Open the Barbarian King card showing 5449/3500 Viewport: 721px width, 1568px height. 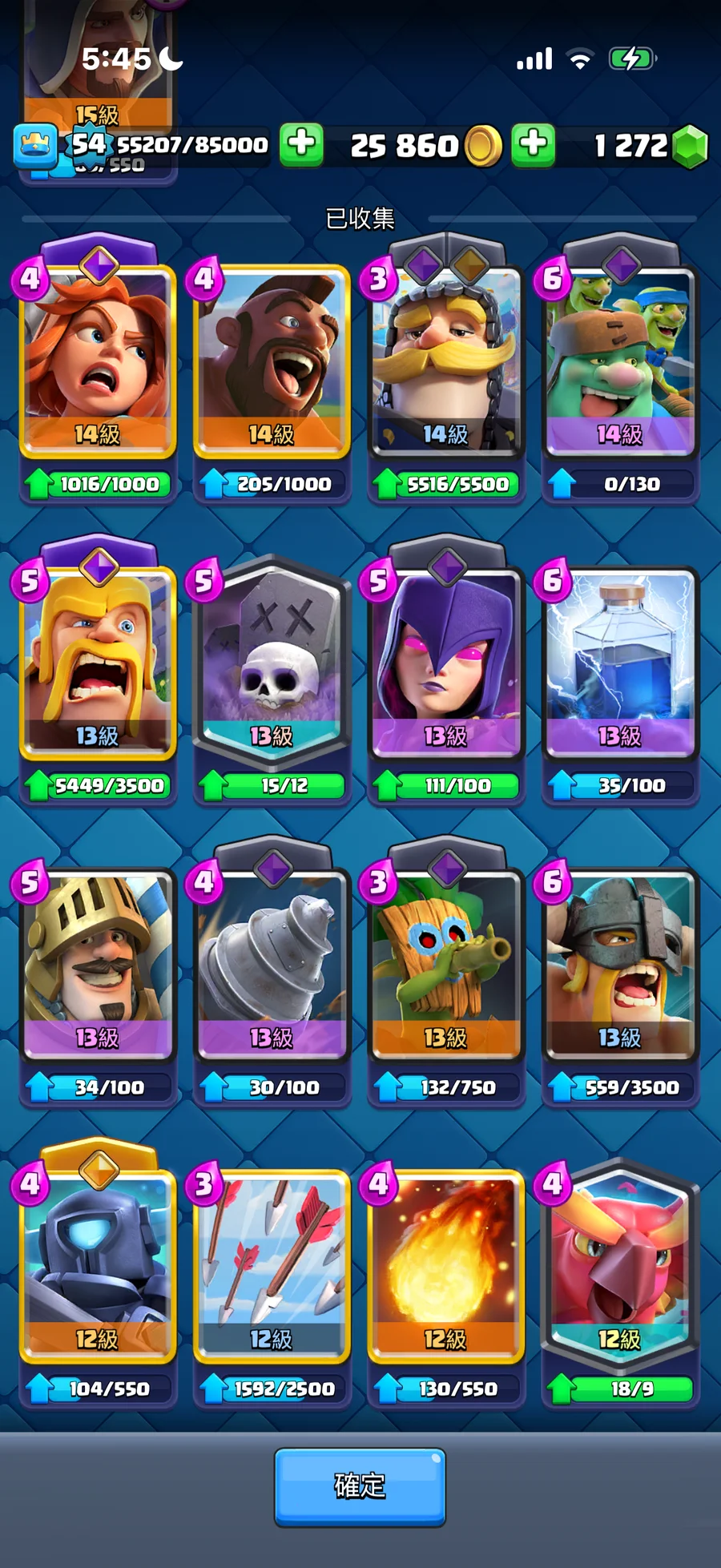pyautogui.click(x=97, y=662)
